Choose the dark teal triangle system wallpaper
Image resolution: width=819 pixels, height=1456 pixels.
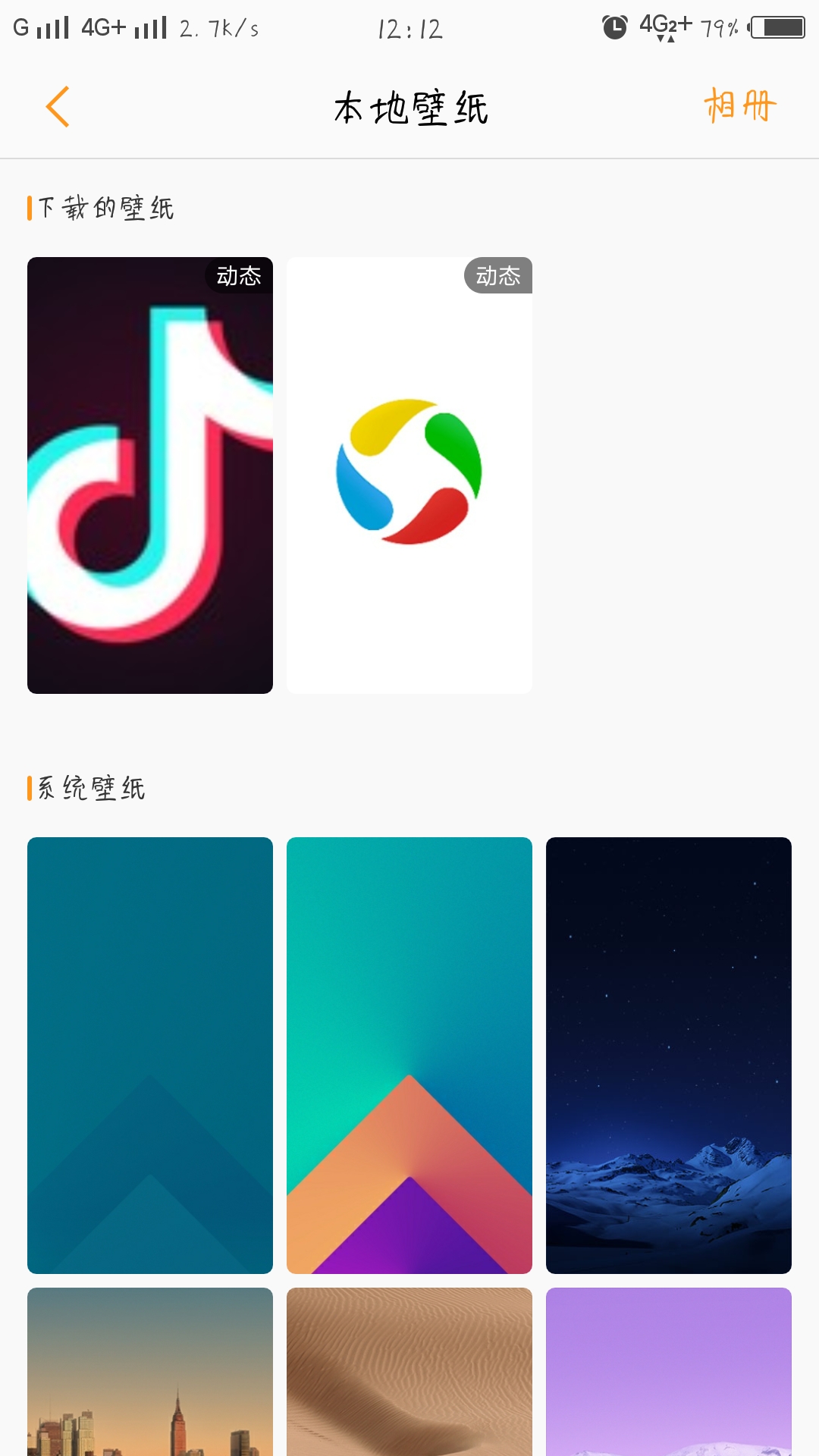(x=150, y=1055)
